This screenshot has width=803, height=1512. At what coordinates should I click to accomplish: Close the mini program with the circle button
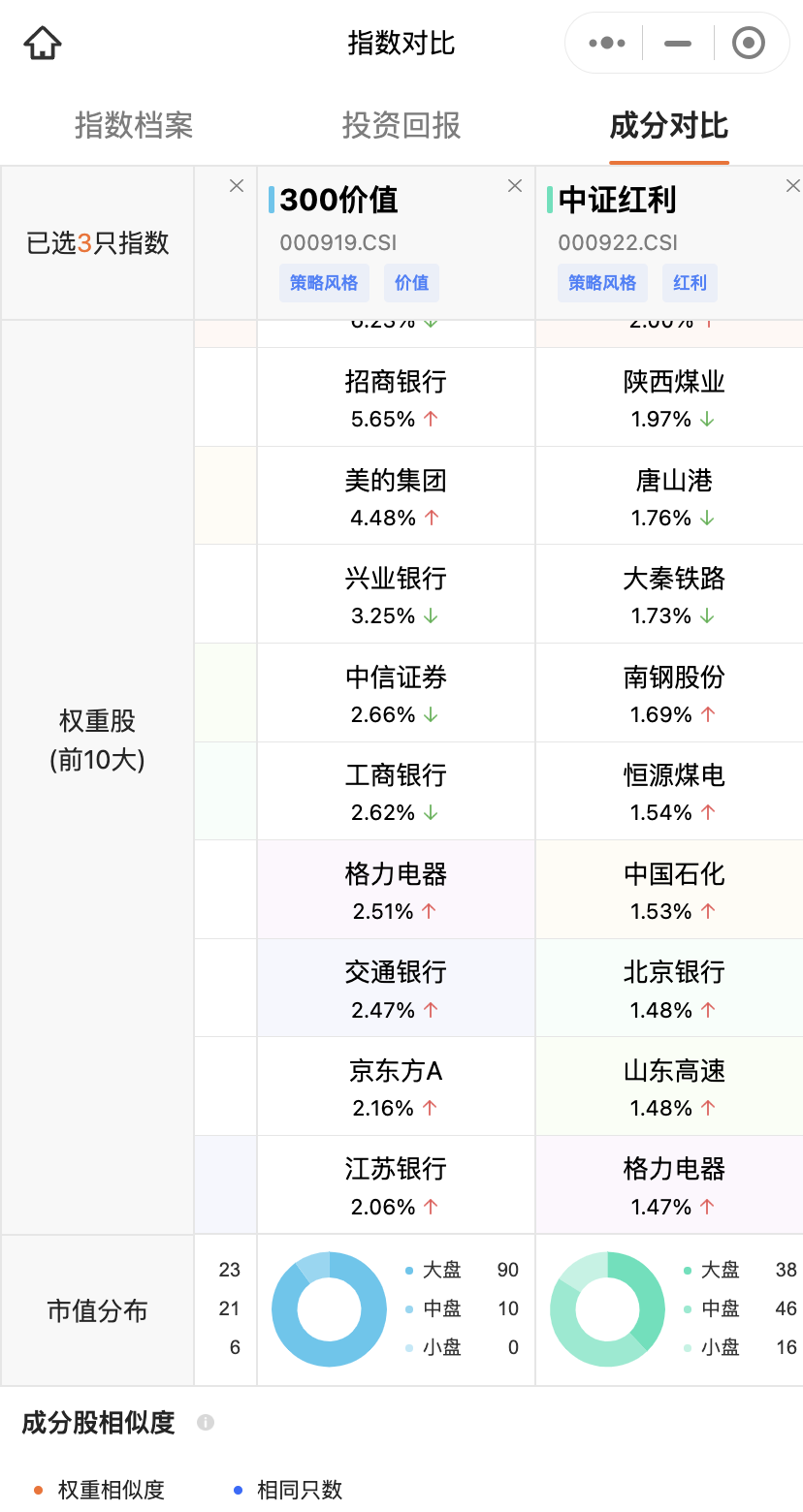click(749, 44)
